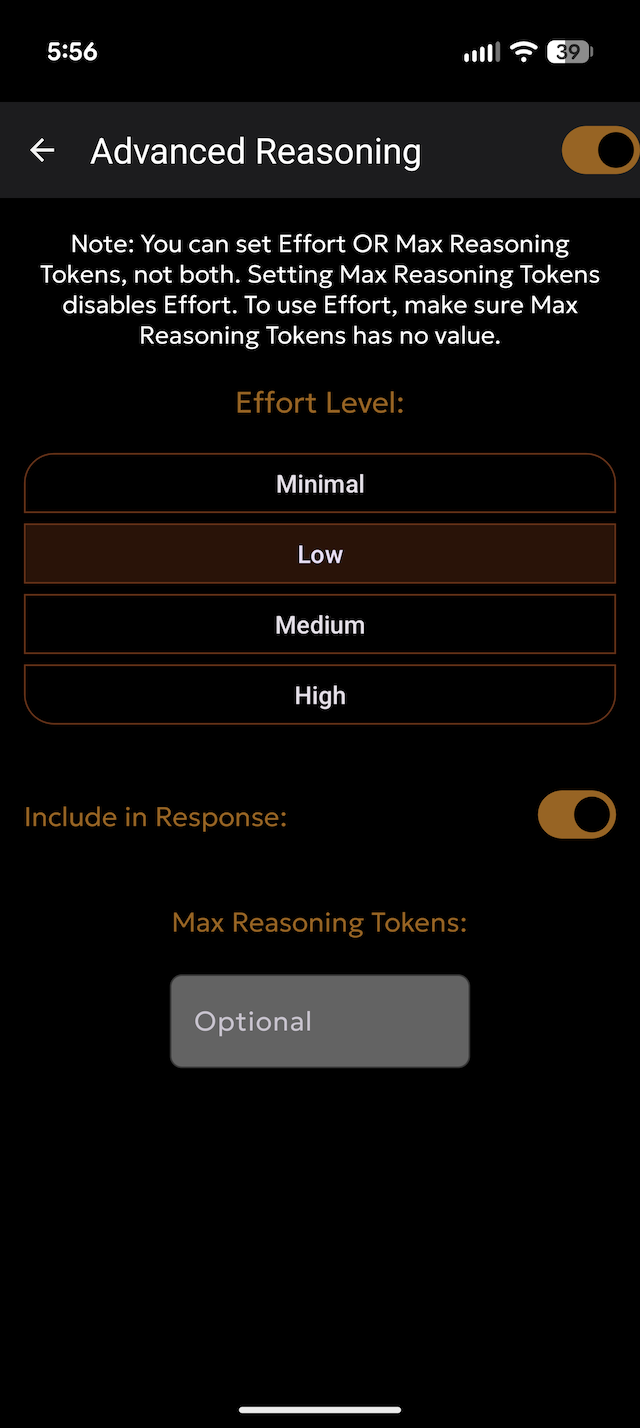This screenshot has width=640, height=1428.
Task: Set effort level to Medium
Action: (x=320, y=625)
